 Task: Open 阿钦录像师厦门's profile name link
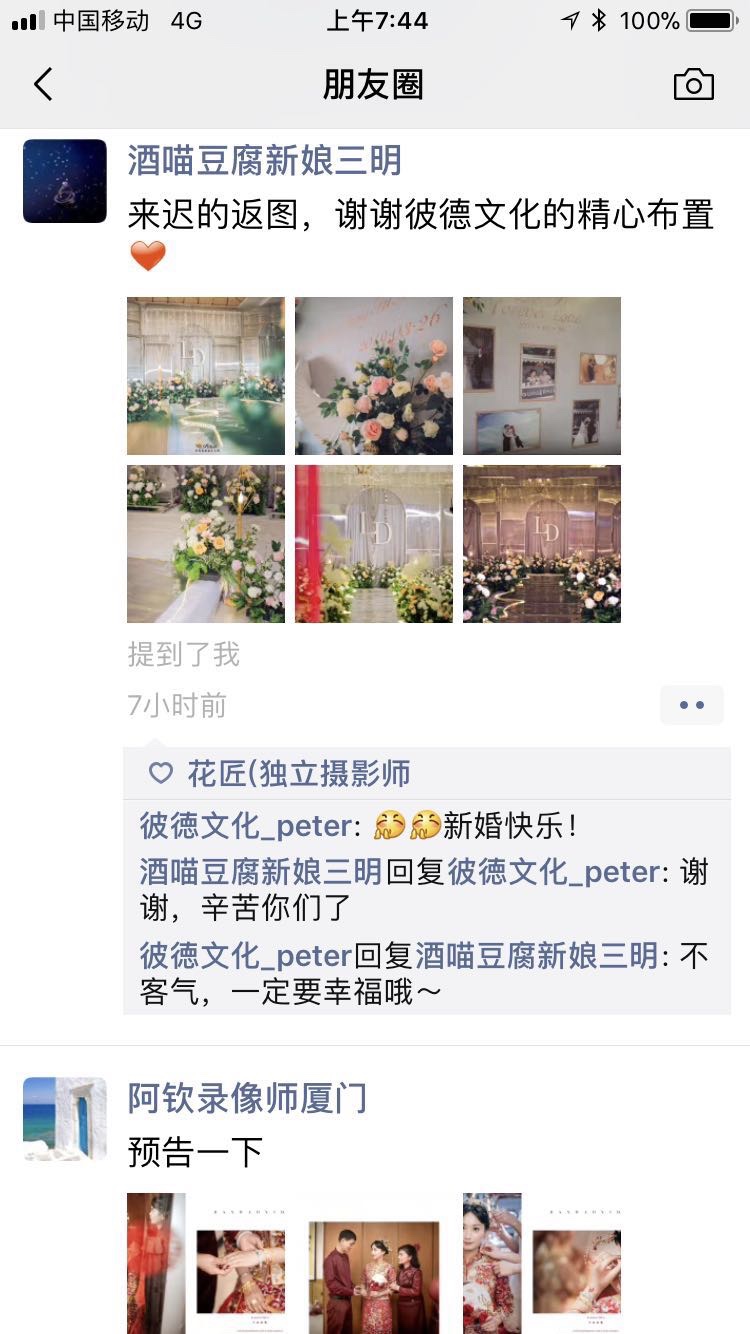(x=247, y=1098)
